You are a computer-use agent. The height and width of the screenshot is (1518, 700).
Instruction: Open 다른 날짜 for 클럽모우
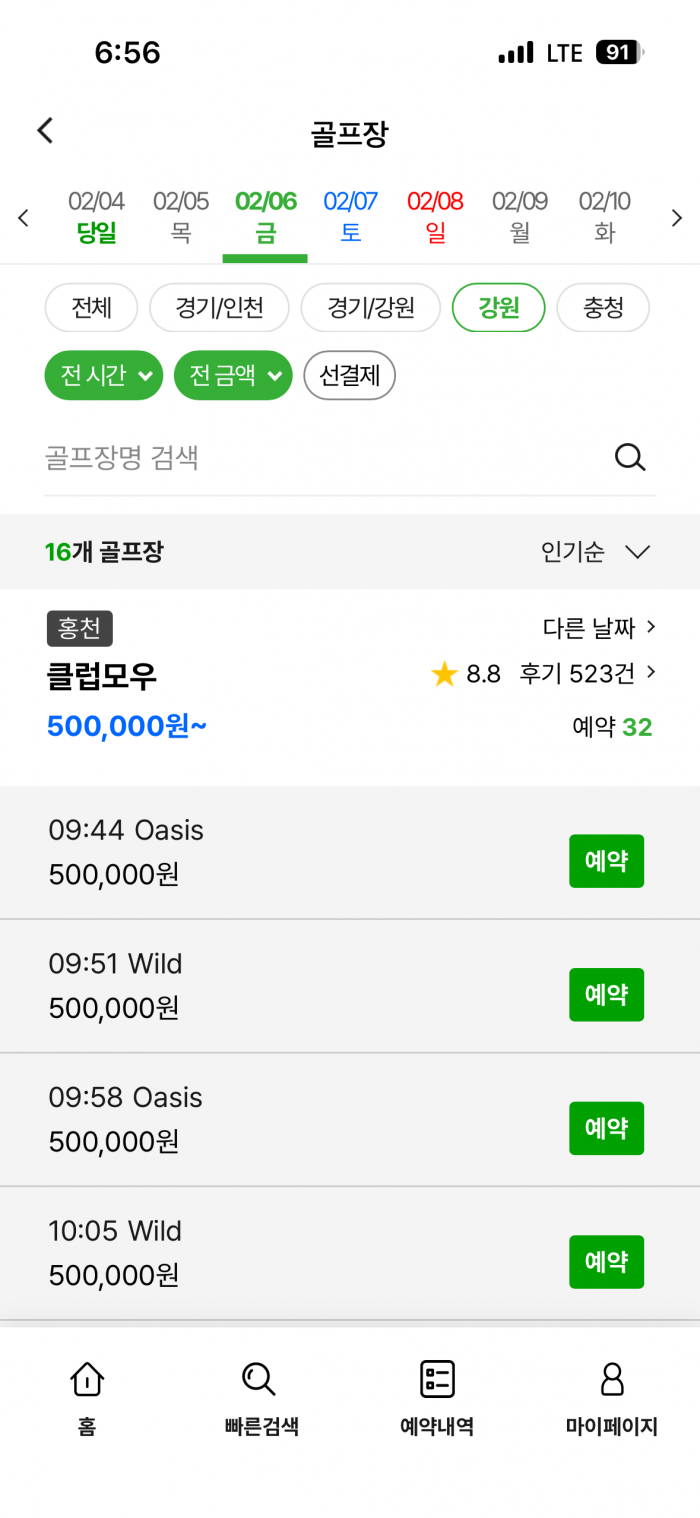(599, 628)
